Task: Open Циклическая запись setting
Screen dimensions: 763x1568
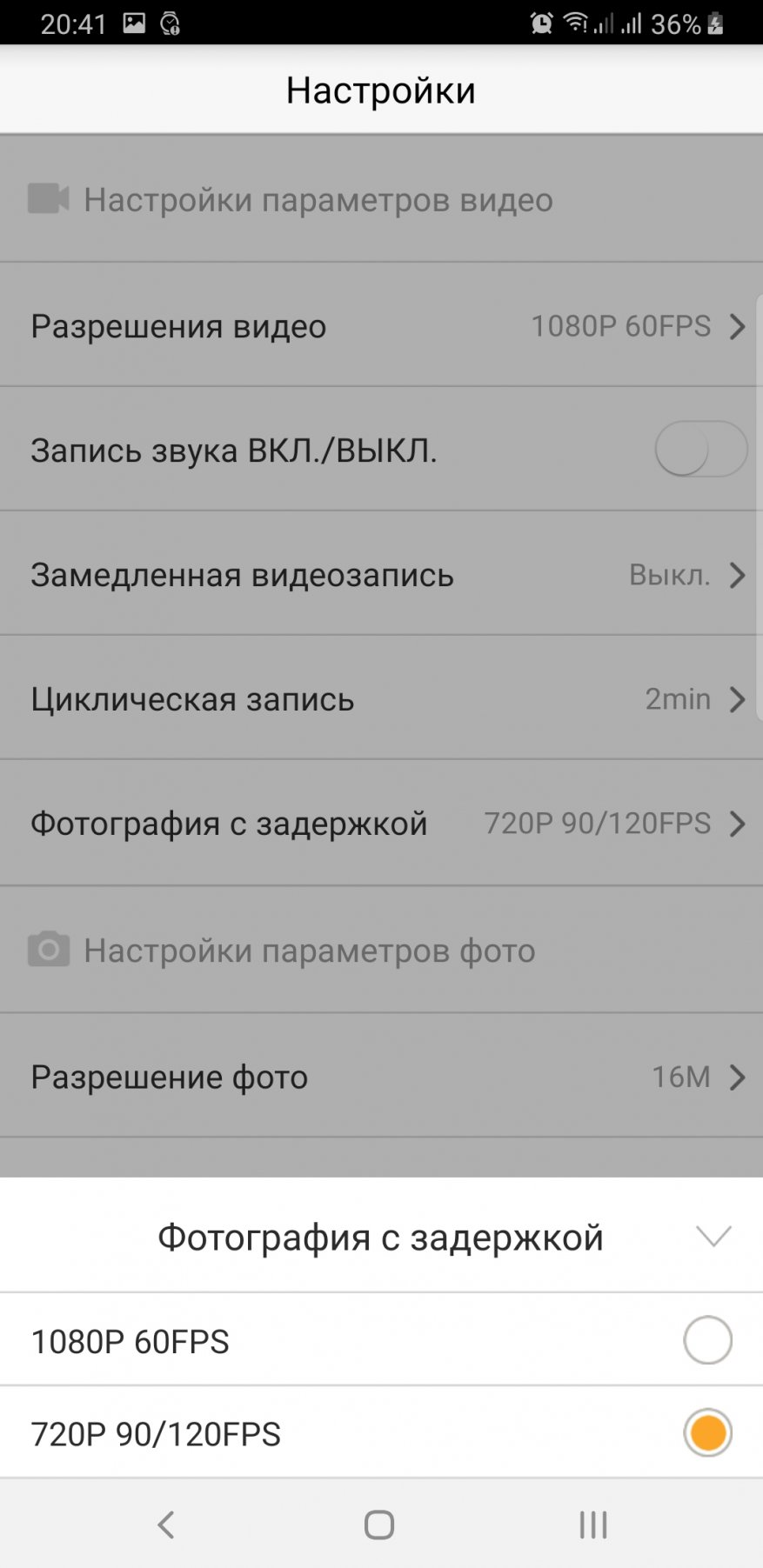Action: (x=381, y=699)
